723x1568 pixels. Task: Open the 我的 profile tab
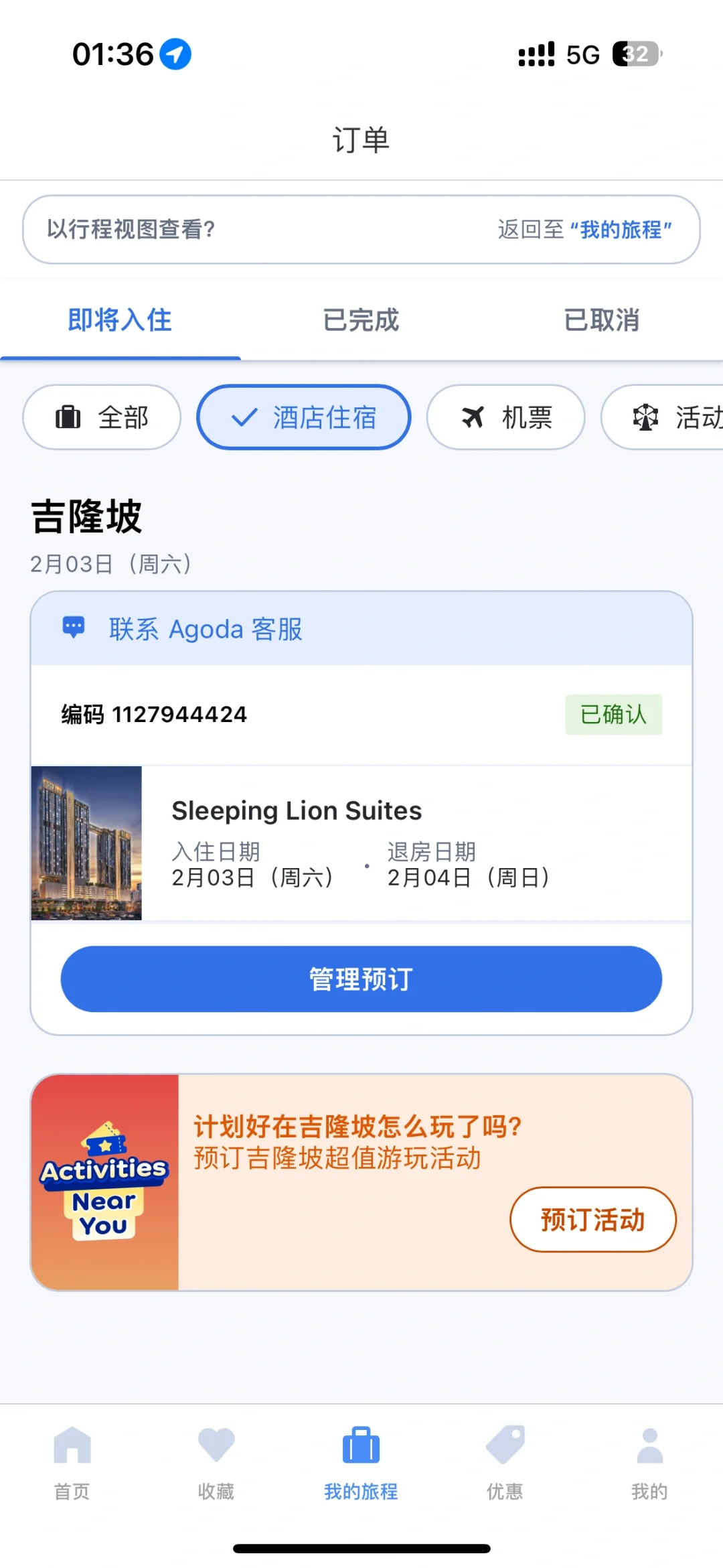(649, 1463)
